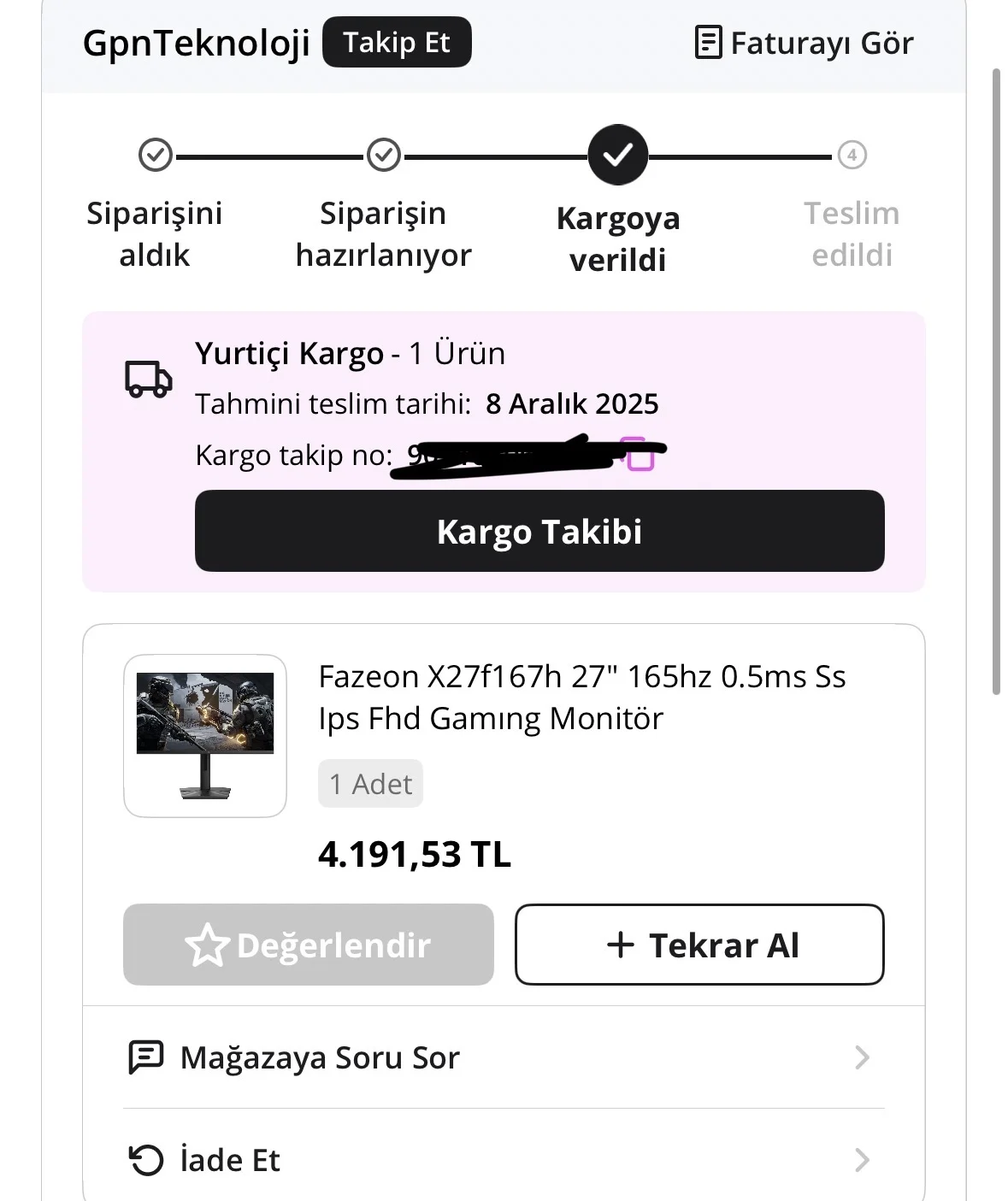1008x1201 pixels.
Task: Start a return via İade Et
Action: pyautogui.click(x=504, y=1160)
